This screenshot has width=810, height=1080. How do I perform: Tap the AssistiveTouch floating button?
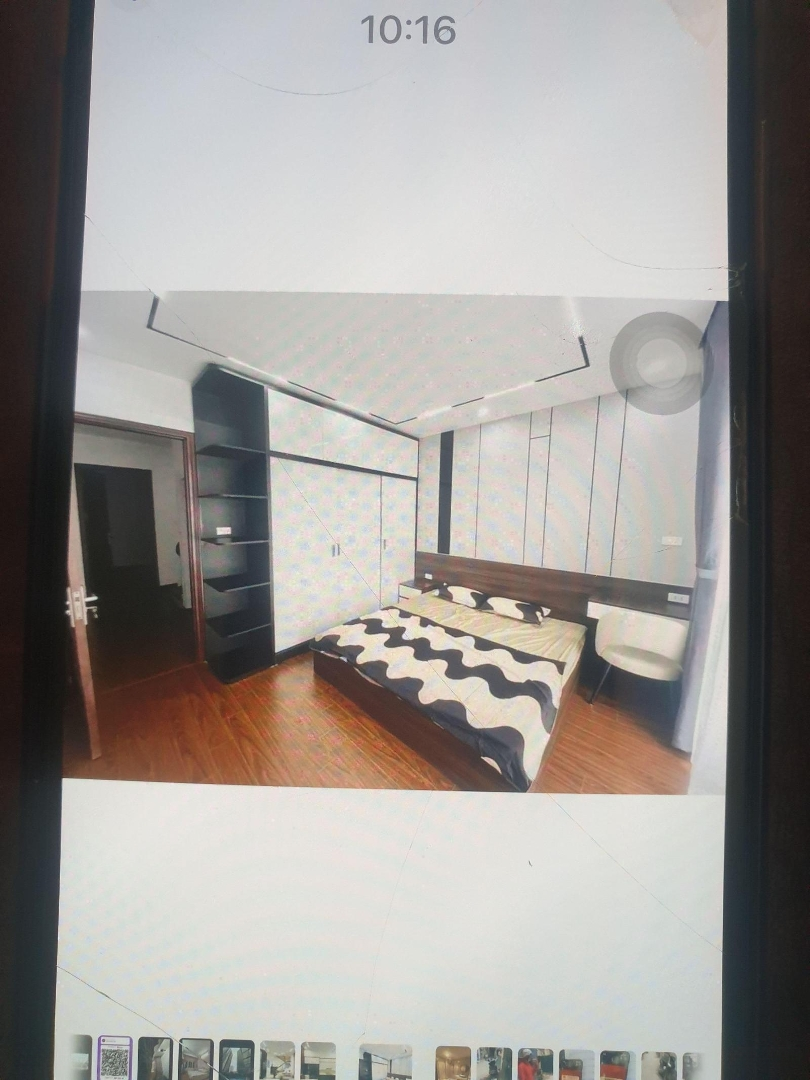point(660,362)
